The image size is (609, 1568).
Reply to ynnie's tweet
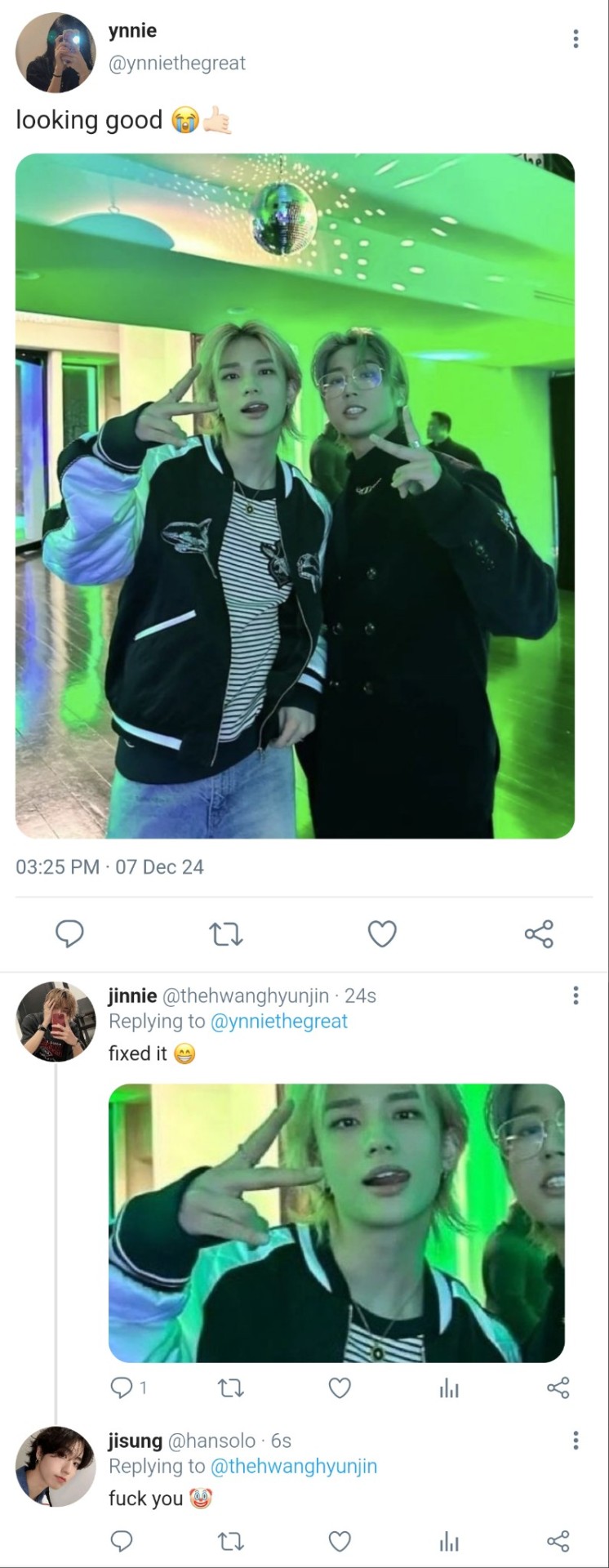click(69, 933)
